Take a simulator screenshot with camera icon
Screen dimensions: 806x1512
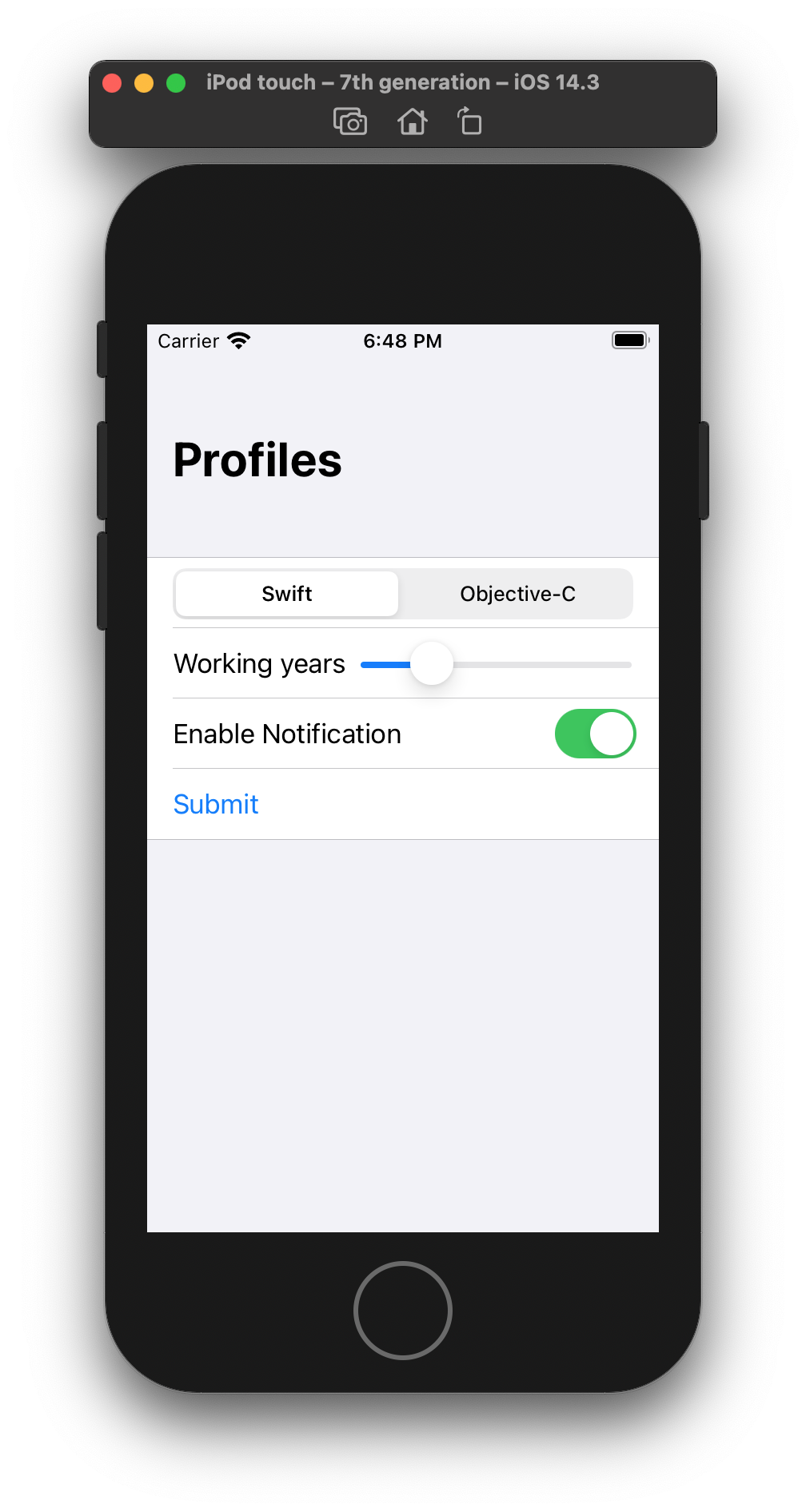pyautogui.click(x=350, y=122)
